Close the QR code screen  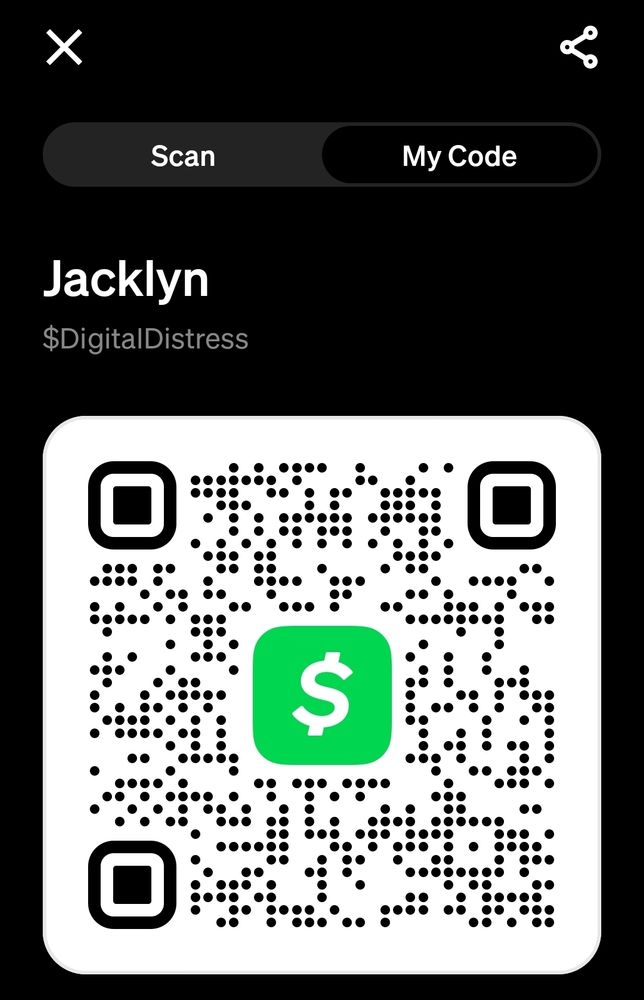pyautogui.click(x=65, y=47)
